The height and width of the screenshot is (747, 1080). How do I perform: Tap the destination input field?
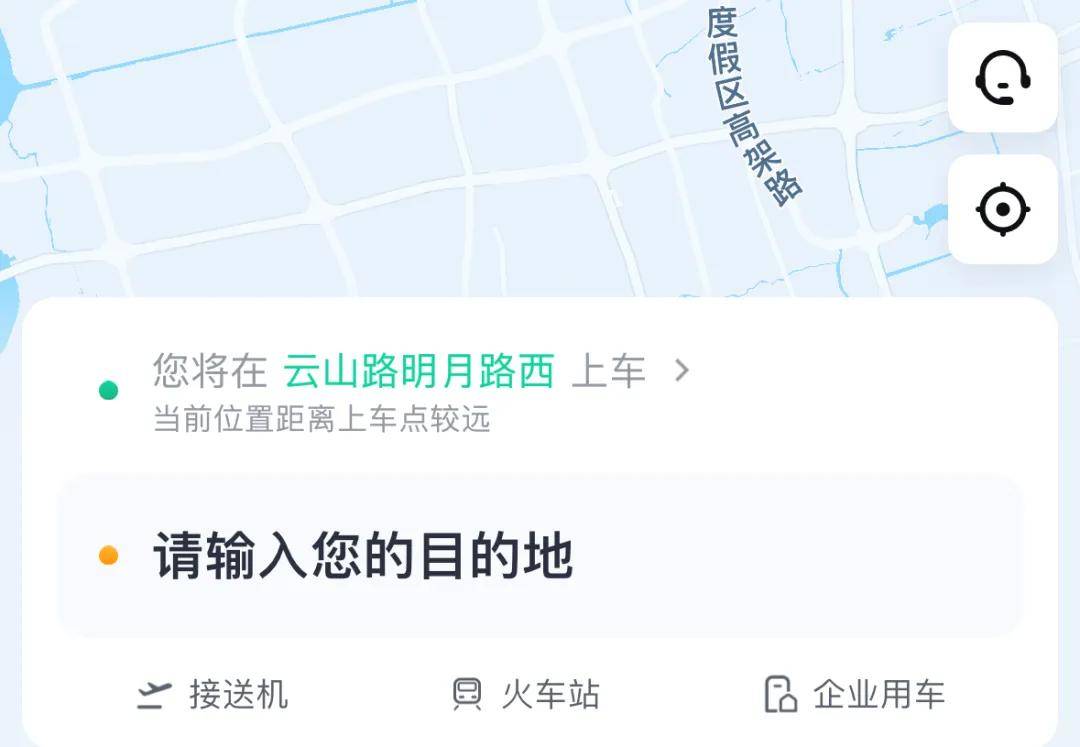[x=540, y=556]
